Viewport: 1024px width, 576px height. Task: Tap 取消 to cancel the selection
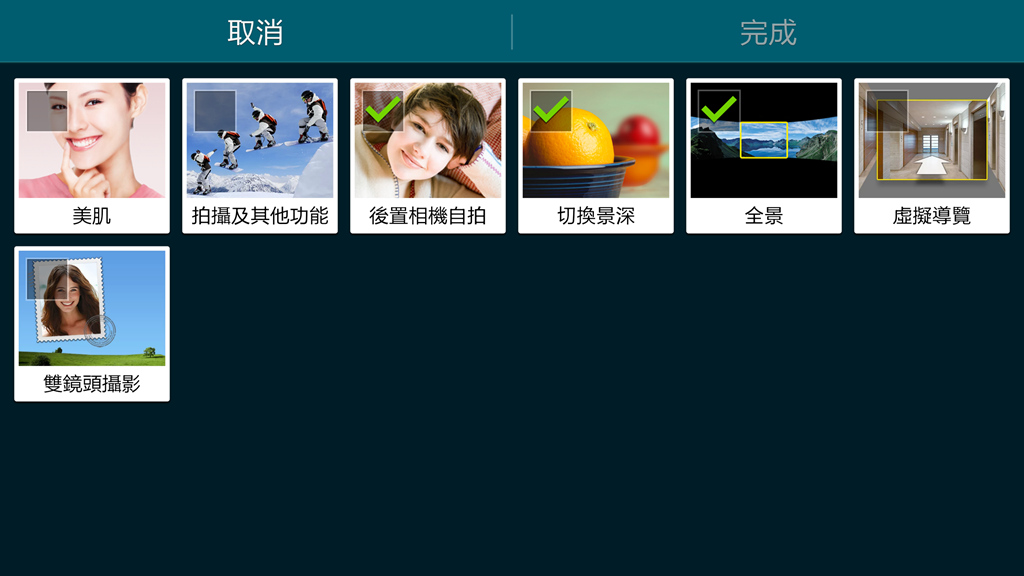[255, 32]
